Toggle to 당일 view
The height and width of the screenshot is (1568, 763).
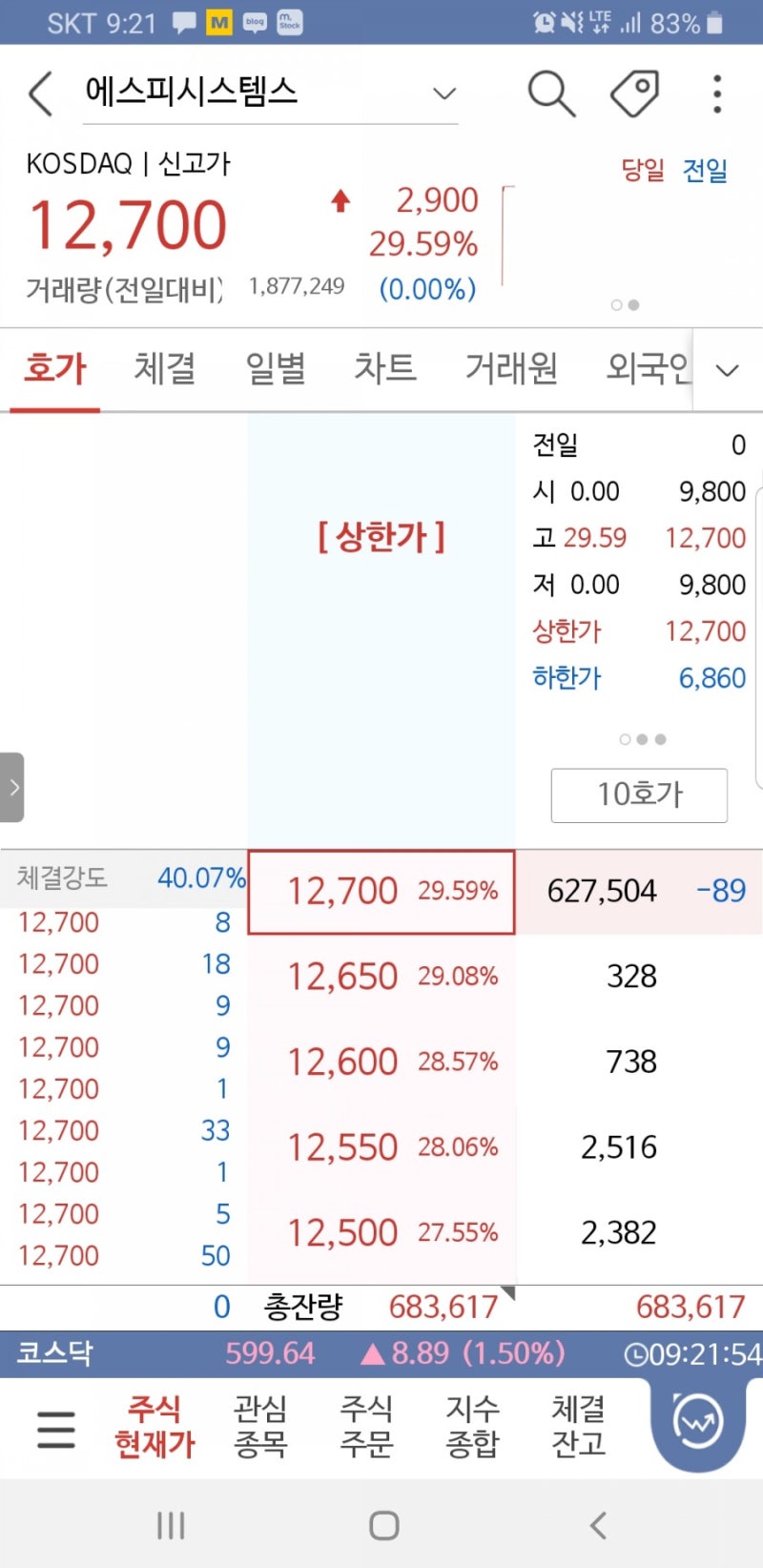[x=640, y=172]
